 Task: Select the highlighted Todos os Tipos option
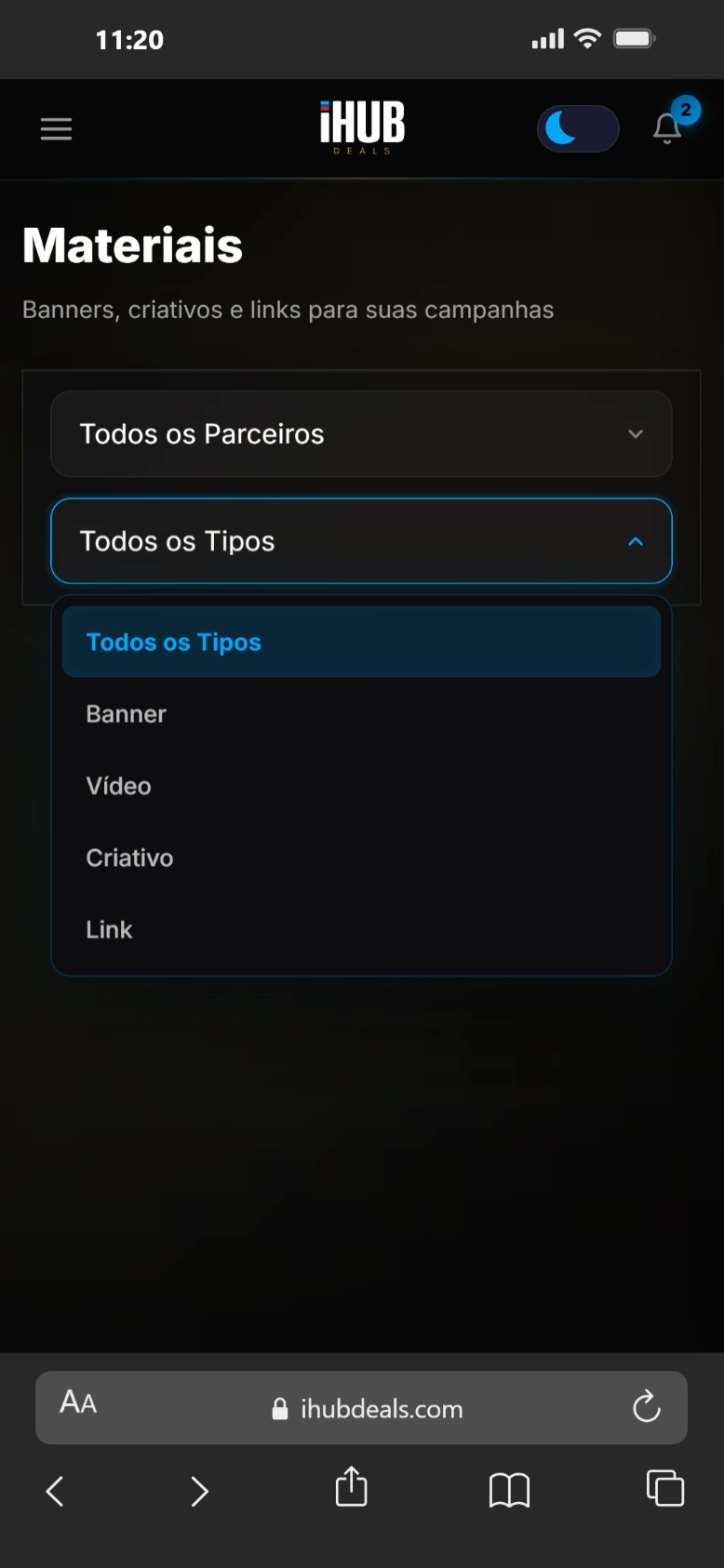coord(361,642)
